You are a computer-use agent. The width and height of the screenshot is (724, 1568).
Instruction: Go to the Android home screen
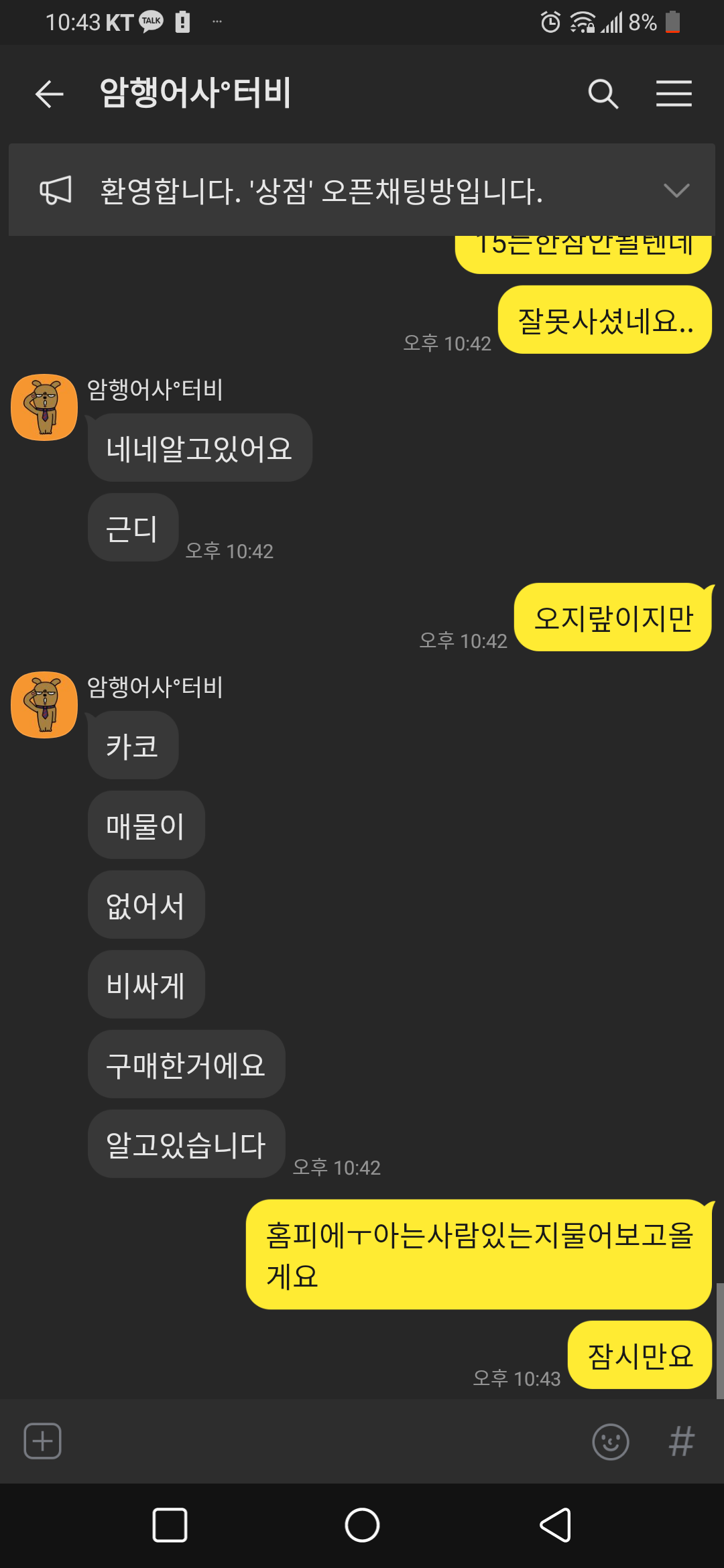pyautogui.click(x=362, y=1526)
